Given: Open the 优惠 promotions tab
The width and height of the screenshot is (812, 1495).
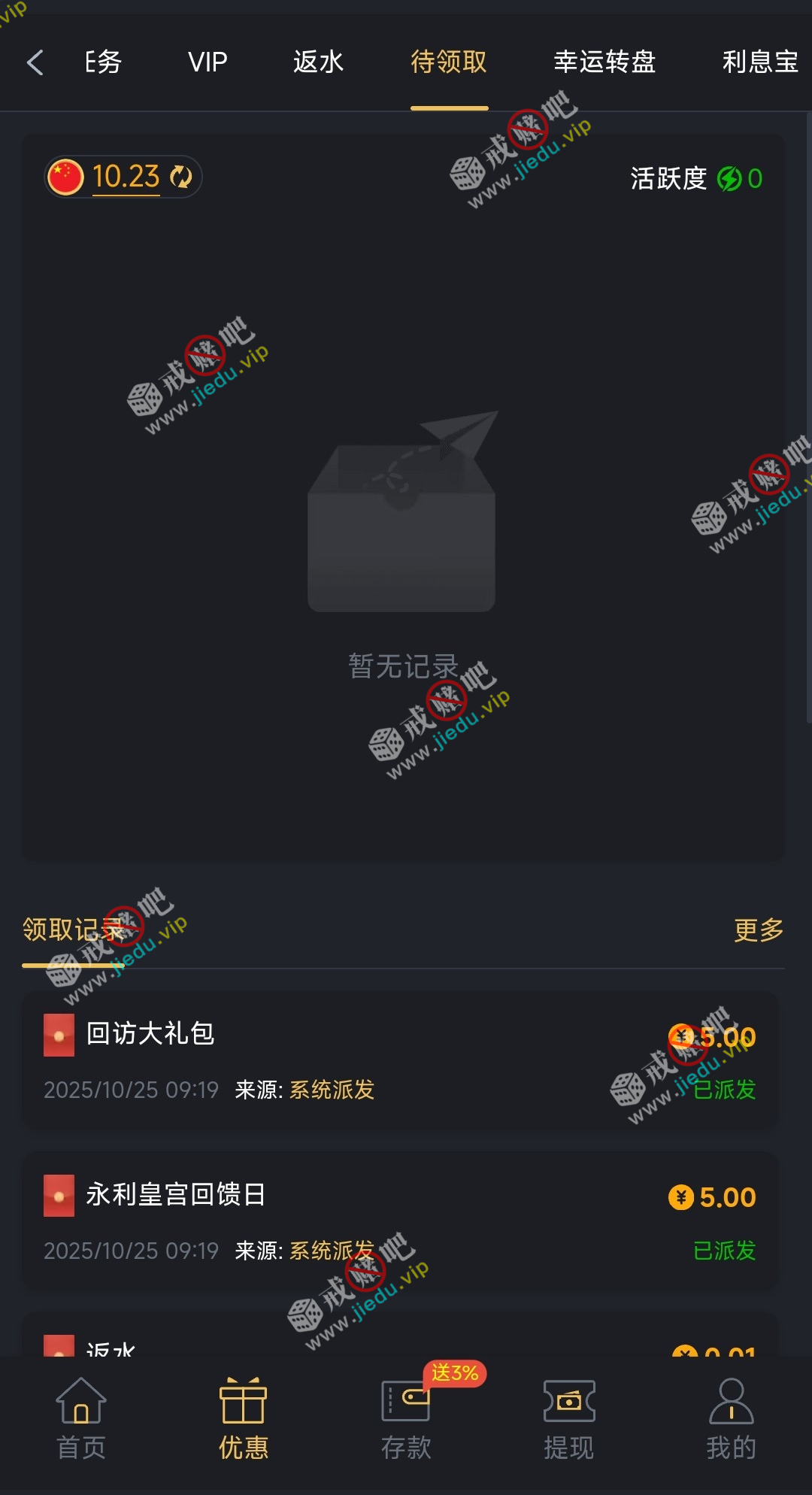Looking at the screenshot, I should [244, 1418].
